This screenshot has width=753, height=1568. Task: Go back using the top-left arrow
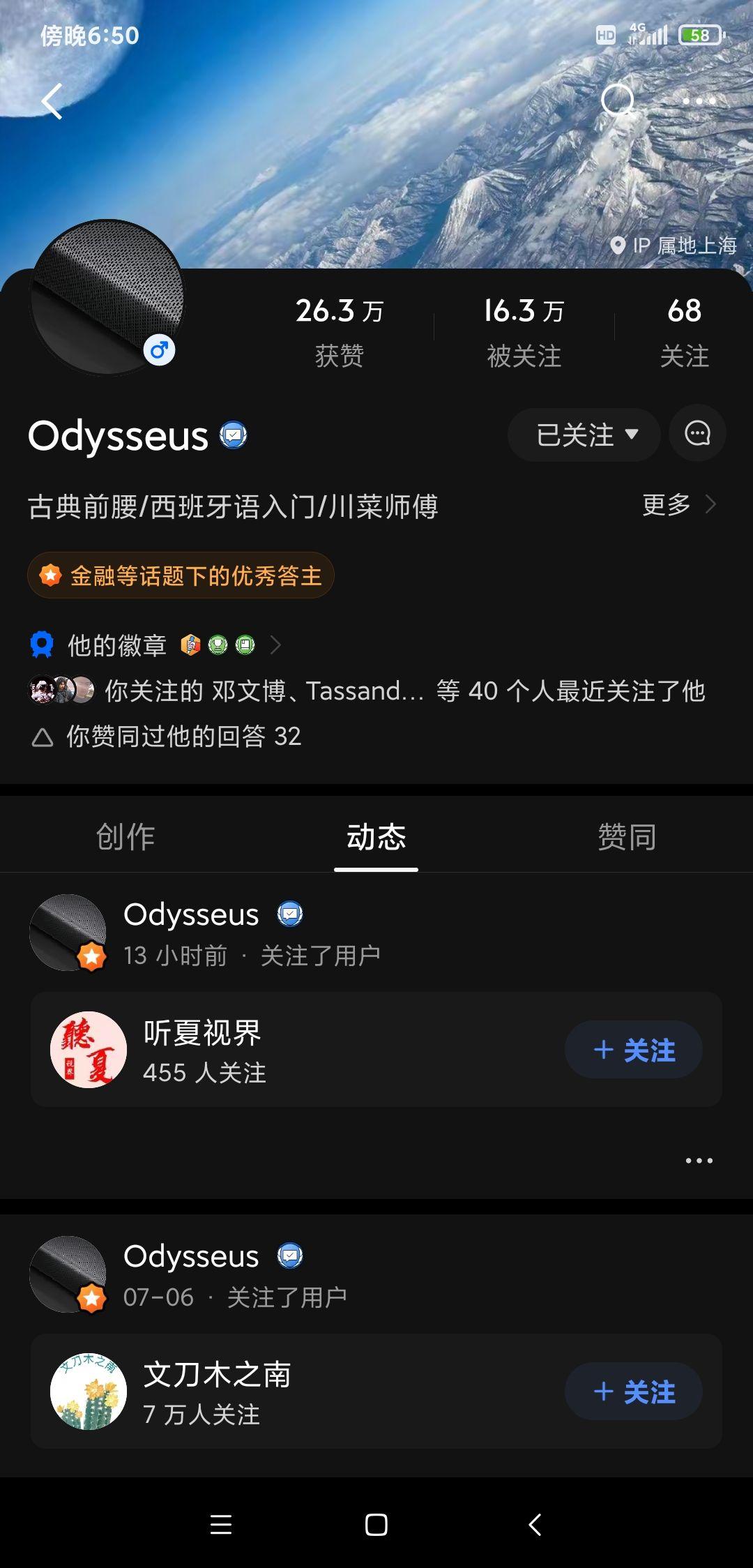point(52,102)
